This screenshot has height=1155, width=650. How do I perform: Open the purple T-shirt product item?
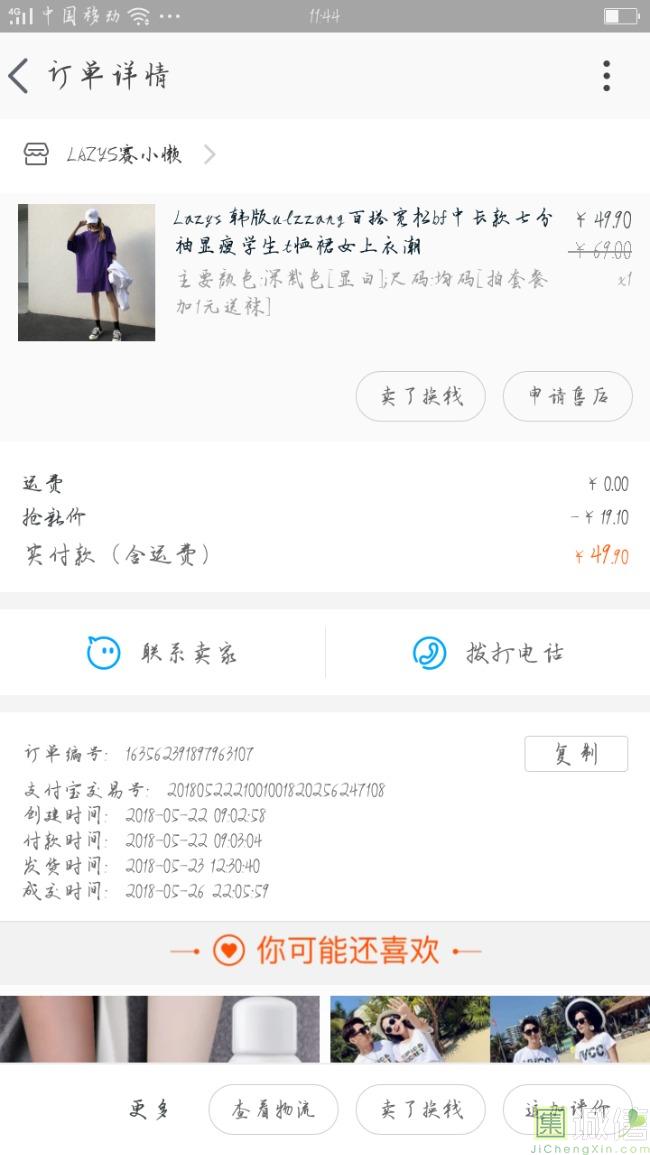86,272
